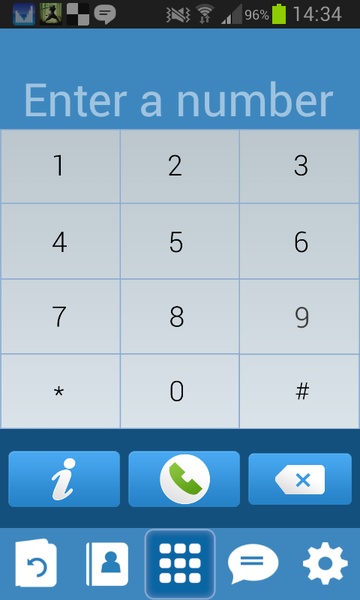Tap the 5 key

coord(180,241)
